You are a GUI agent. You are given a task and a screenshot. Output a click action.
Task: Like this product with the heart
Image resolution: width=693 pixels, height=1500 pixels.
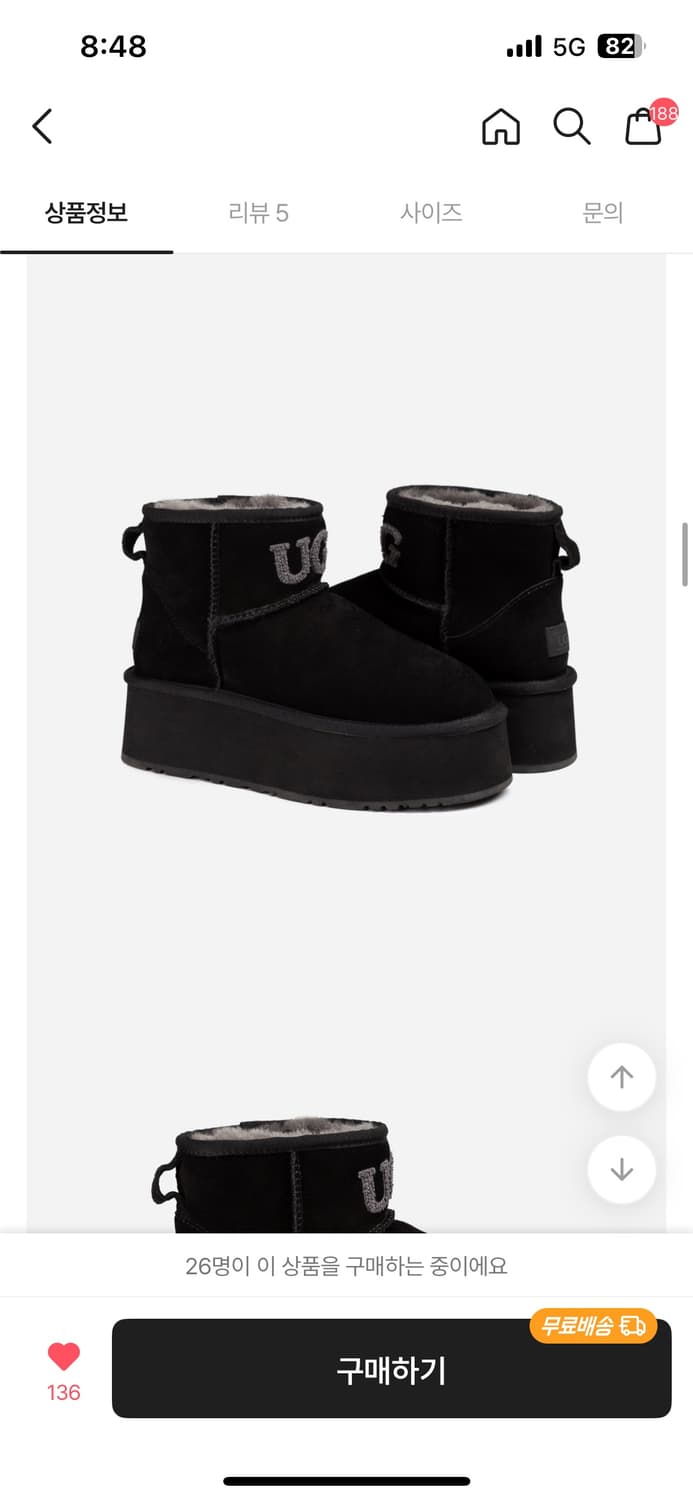(64, 1357)
